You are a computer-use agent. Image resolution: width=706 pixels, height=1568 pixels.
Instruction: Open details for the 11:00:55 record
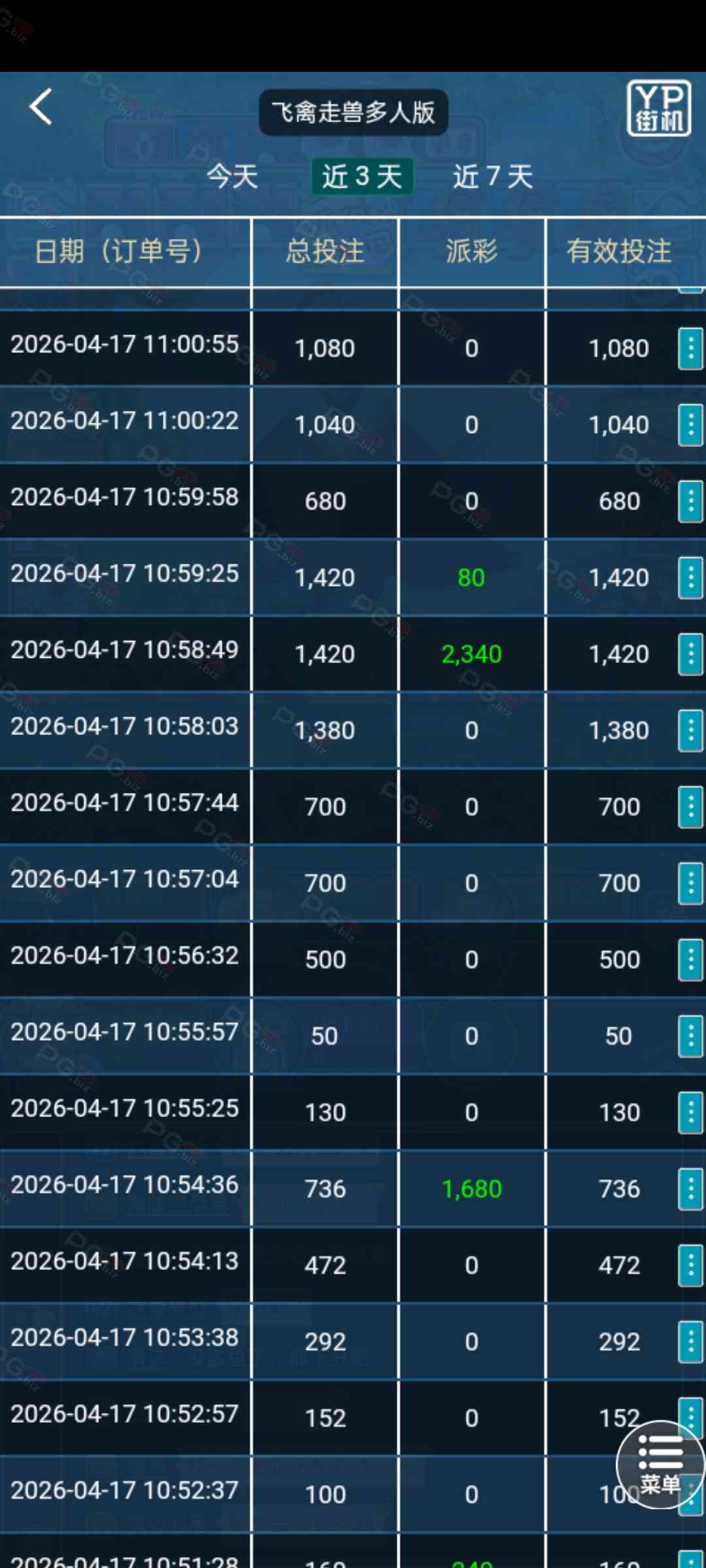point(690,349)
